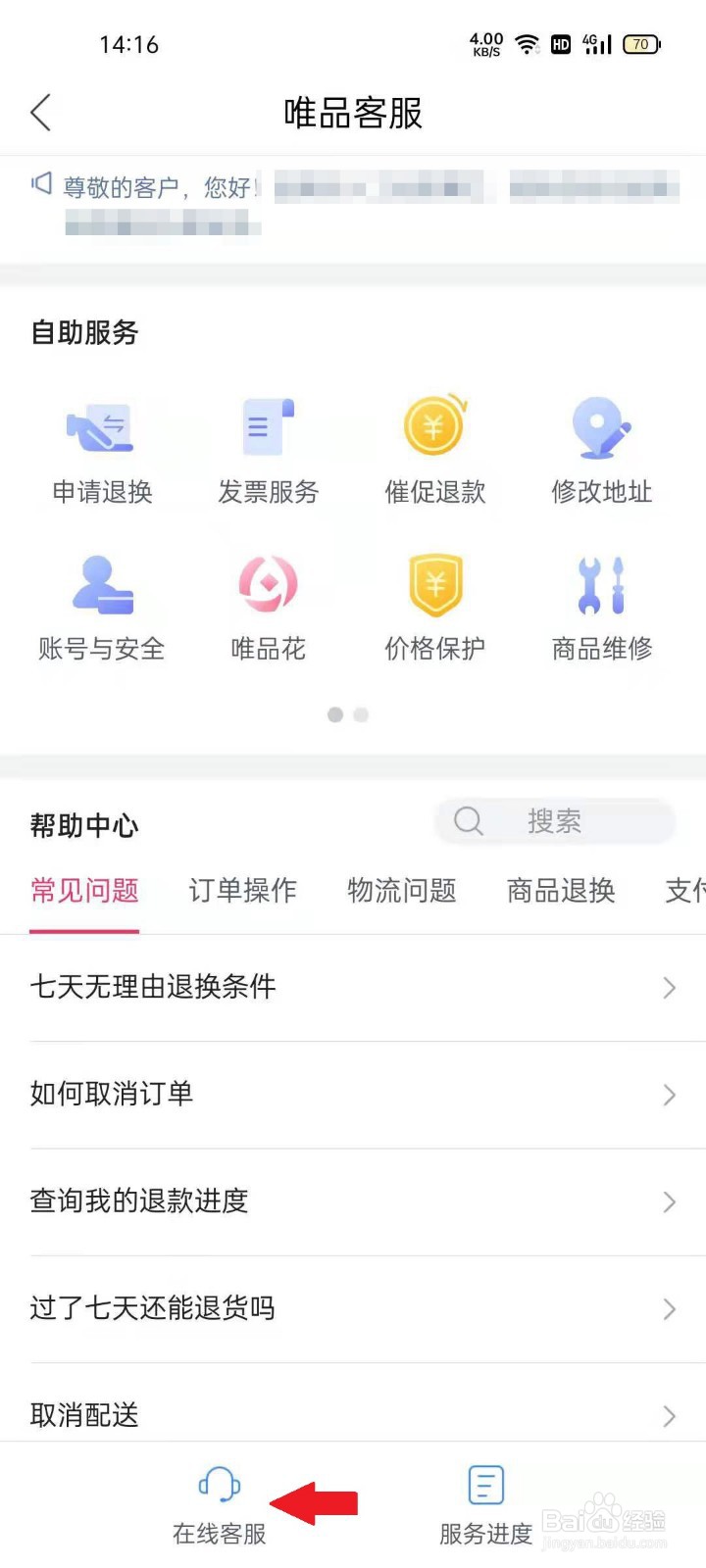Contact 在线客服

(220, 1506)
